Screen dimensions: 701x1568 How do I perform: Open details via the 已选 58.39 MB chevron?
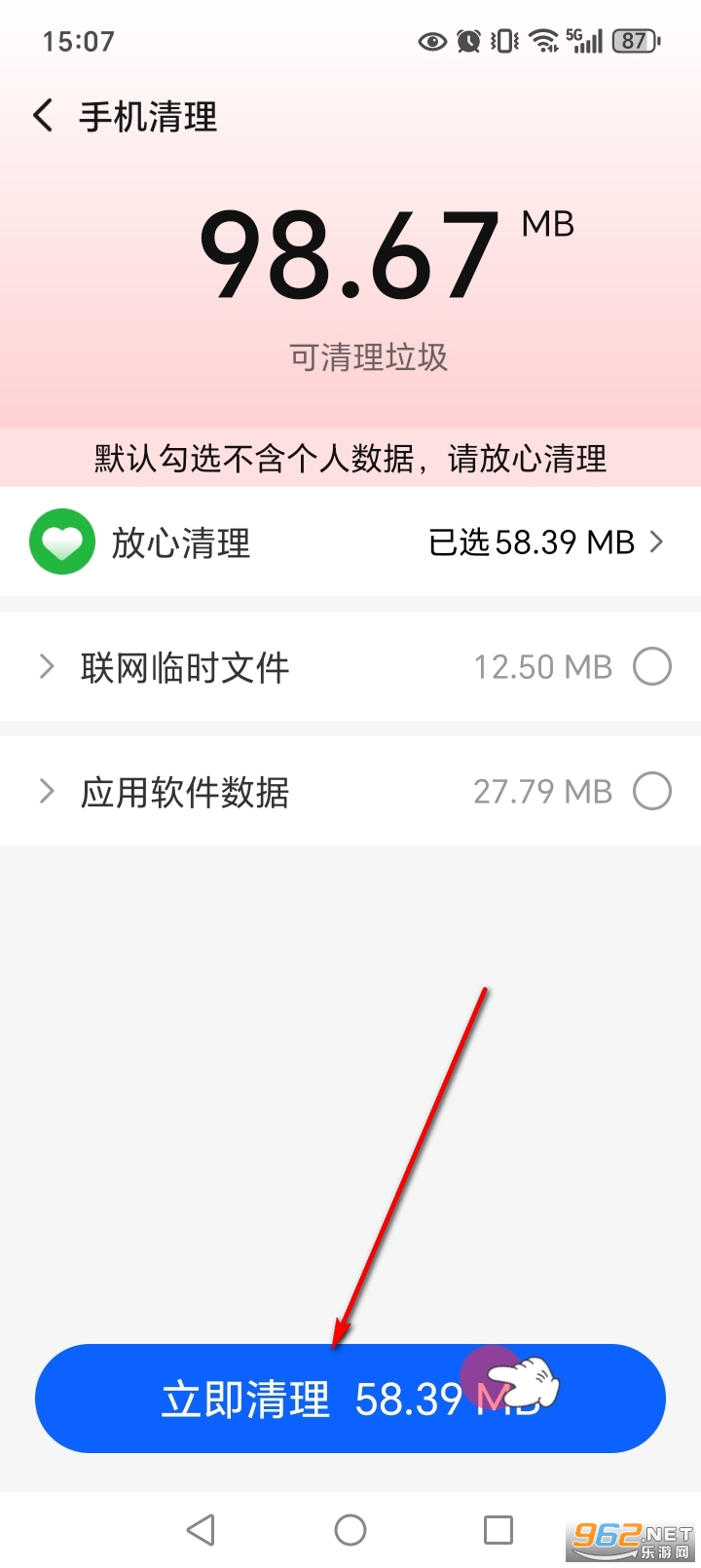click(655, 541)
